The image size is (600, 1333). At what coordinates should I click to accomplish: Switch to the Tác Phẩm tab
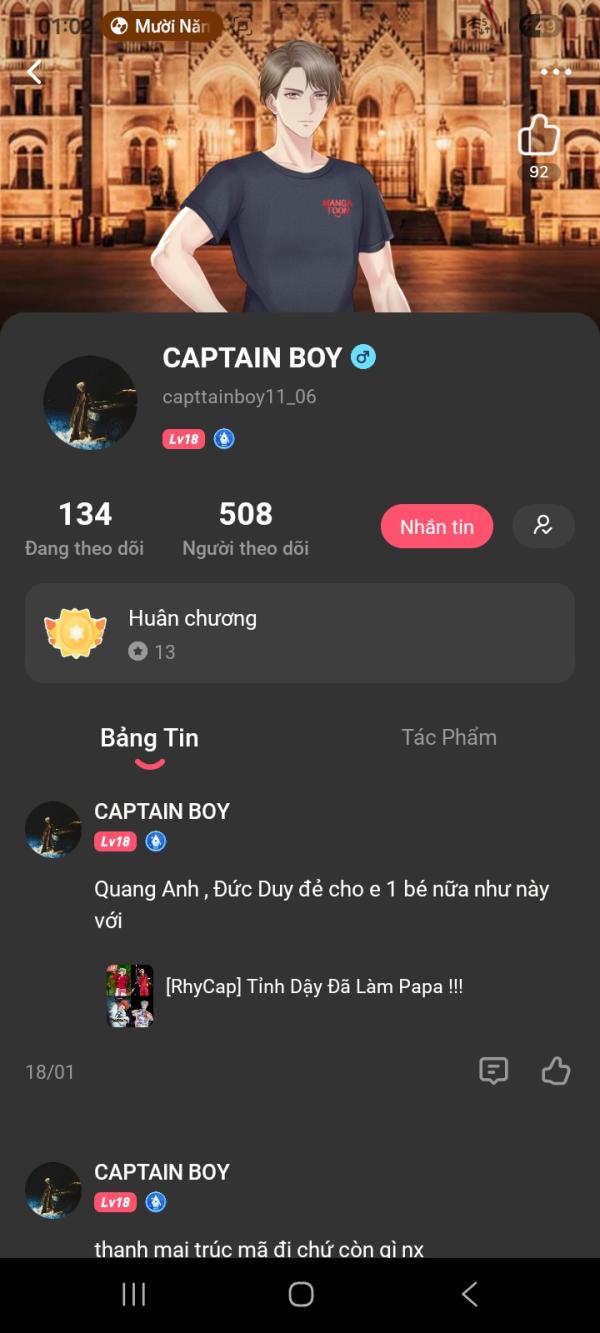click(x=449, y=737)
